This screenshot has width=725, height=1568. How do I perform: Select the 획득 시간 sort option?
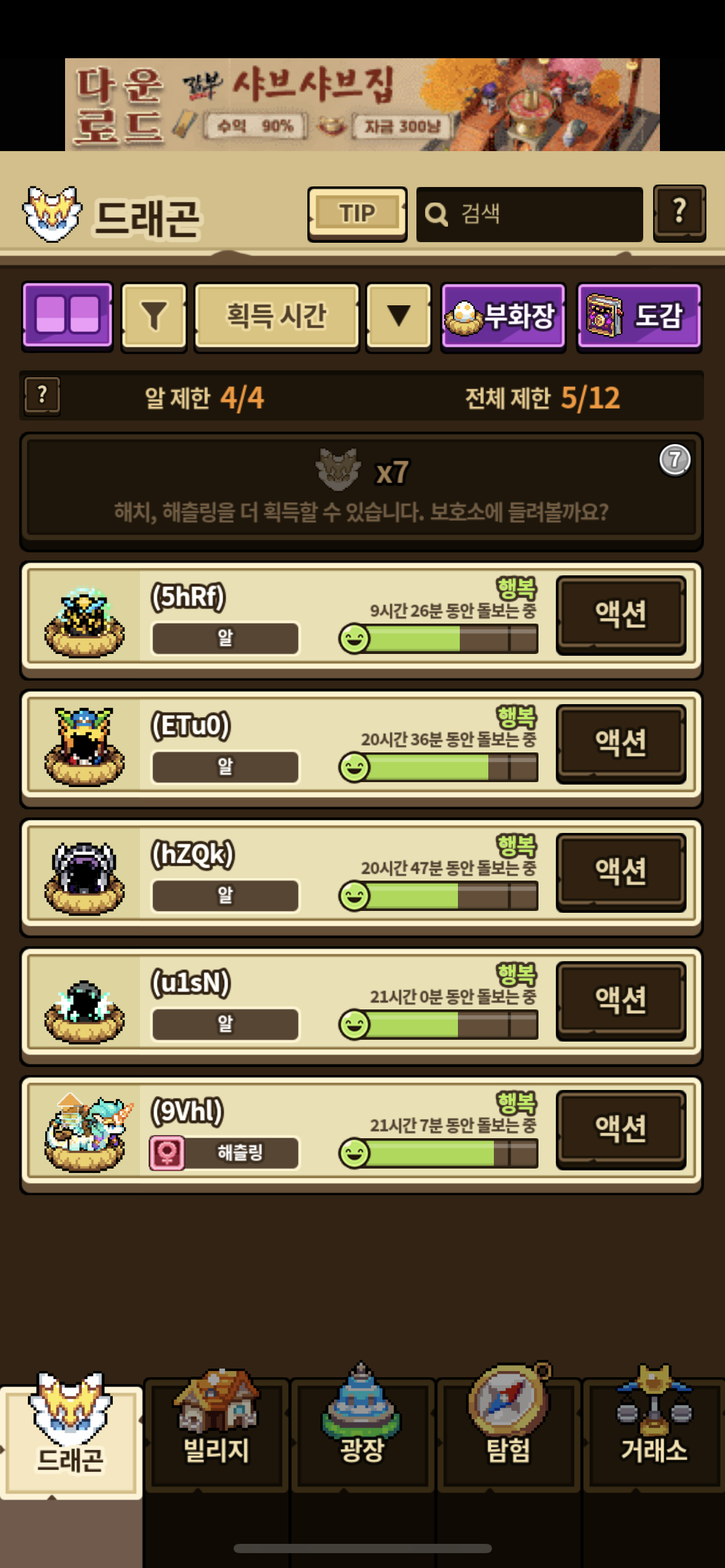tap(276, 316)
